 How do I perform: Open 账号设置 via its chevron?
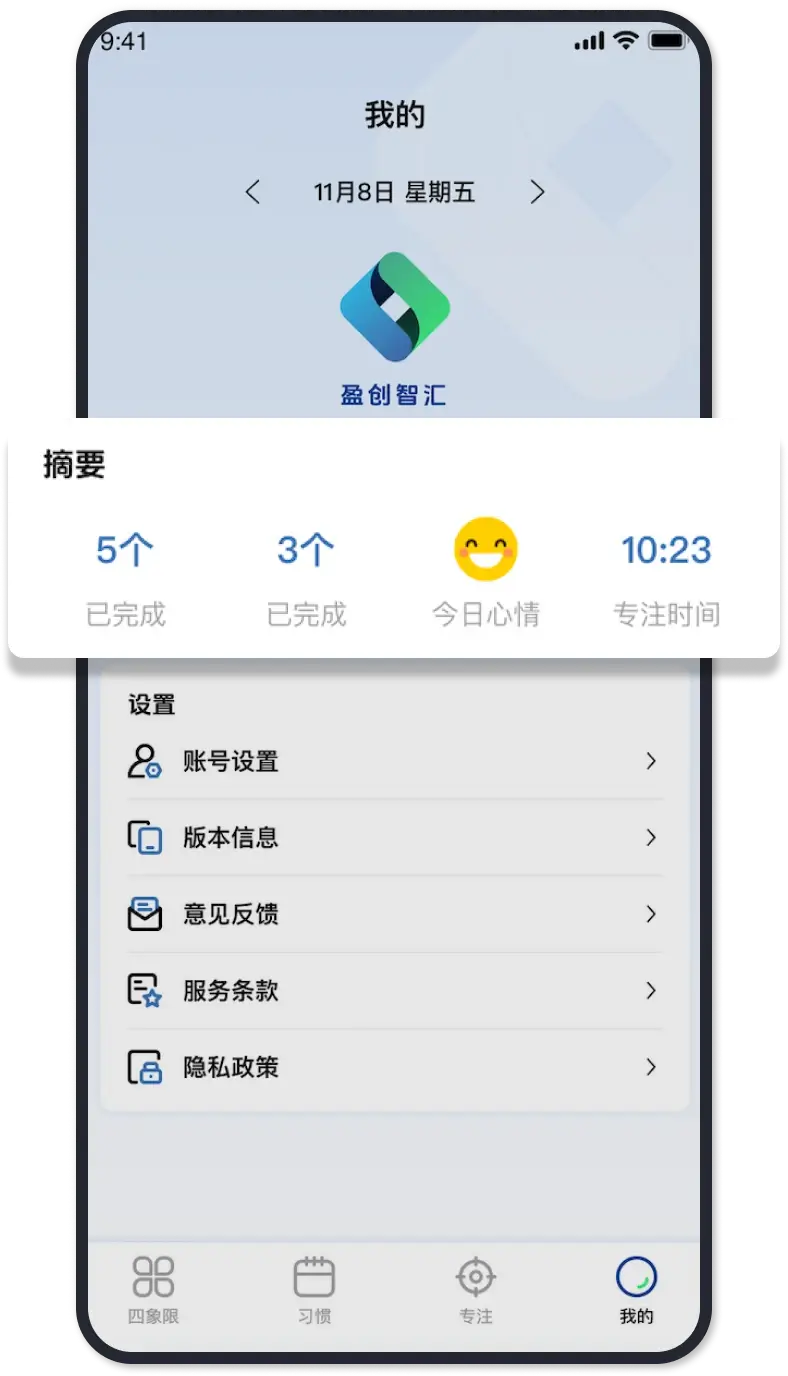click(651, 761)
